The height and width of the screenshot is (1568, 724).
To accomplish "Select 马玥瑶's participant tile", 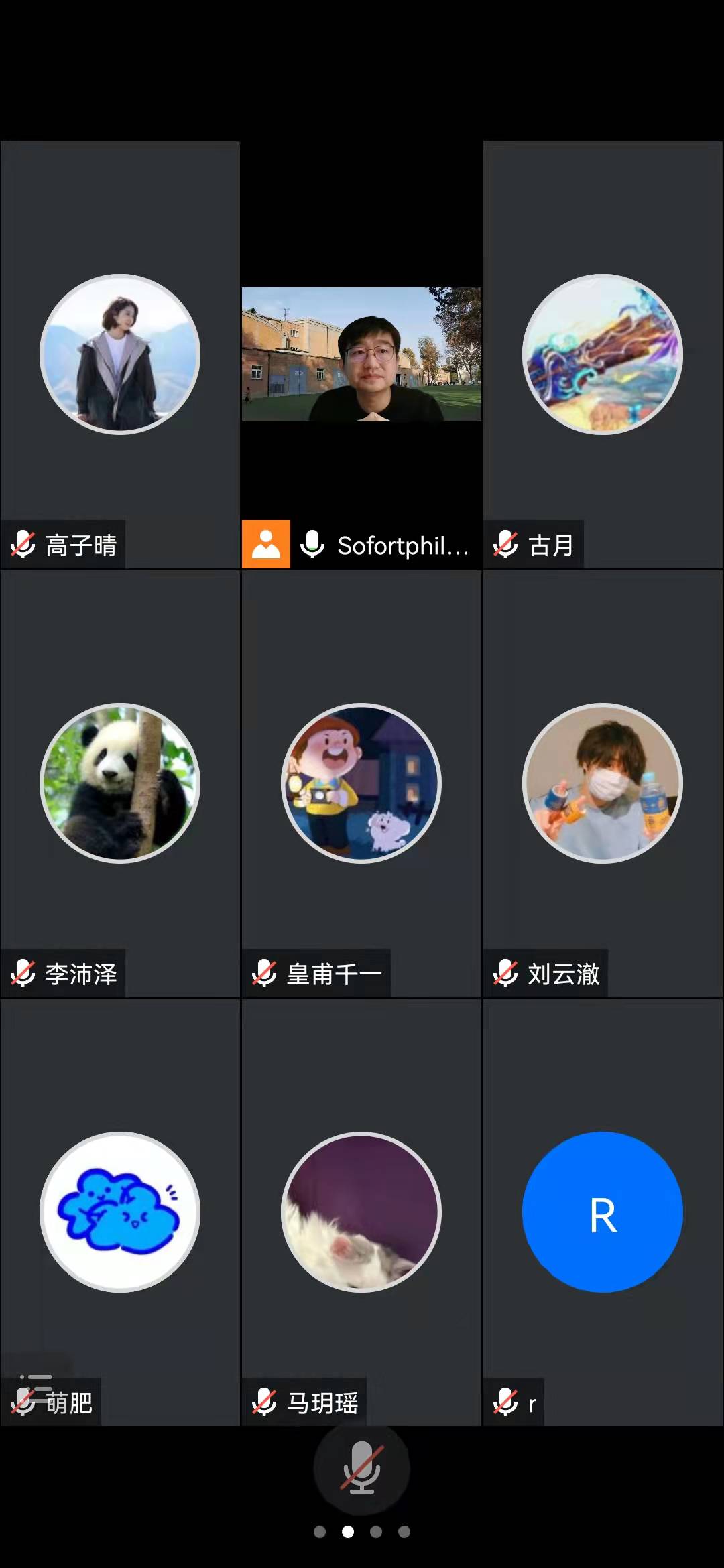I will coord(361,1212).
